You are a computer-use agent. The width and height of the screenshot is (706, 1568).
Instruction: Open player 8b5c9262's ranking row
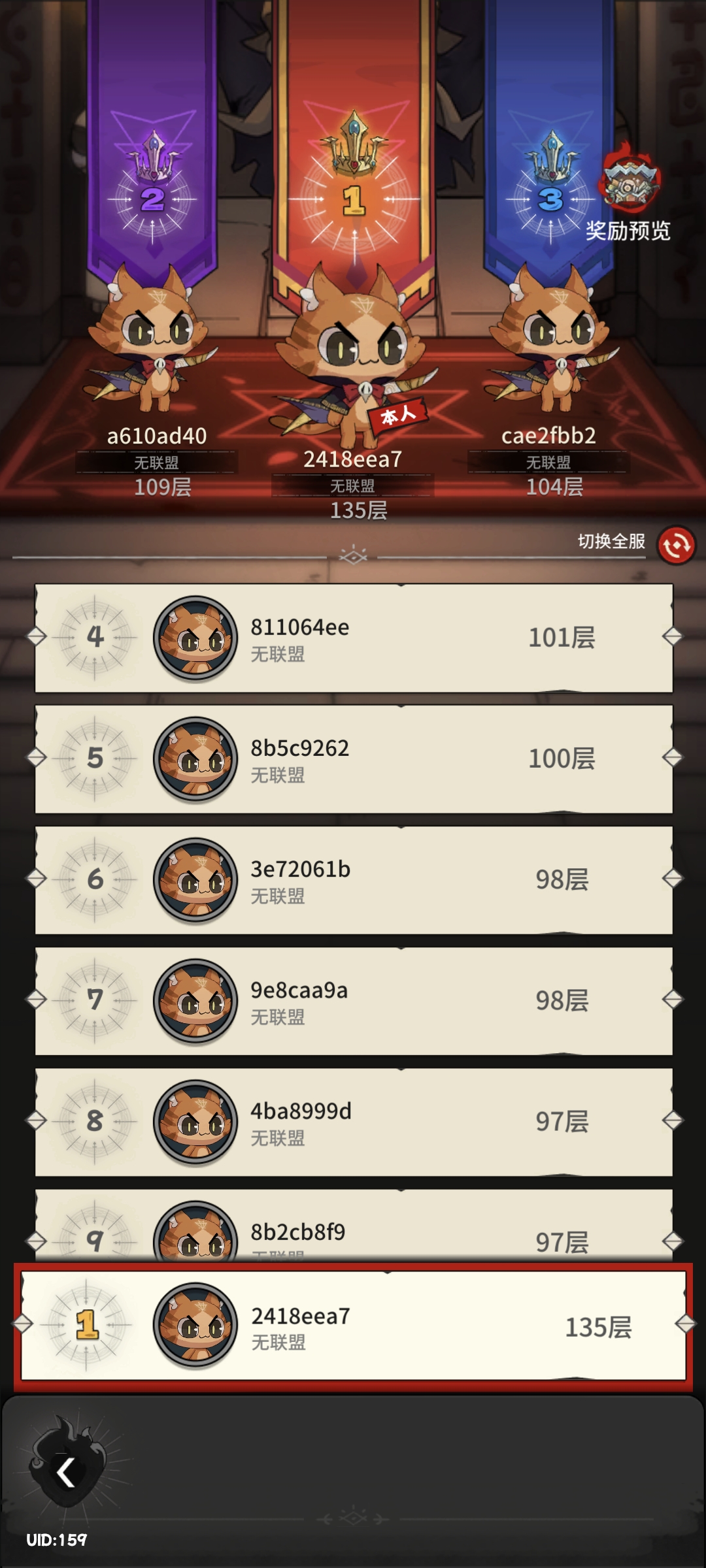(353, 759)
